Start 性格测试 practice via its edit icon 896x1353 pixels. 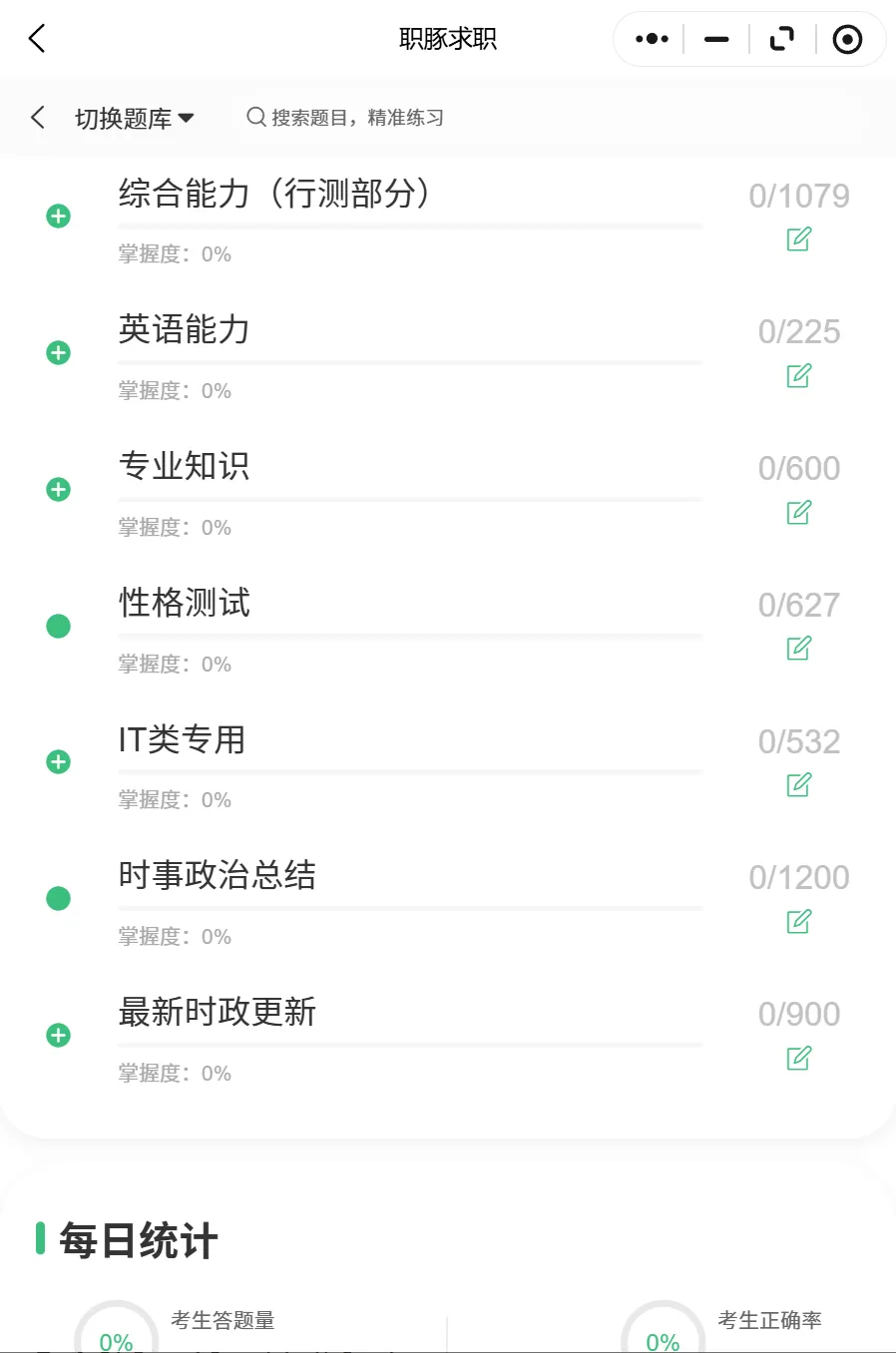click(799, 649)
